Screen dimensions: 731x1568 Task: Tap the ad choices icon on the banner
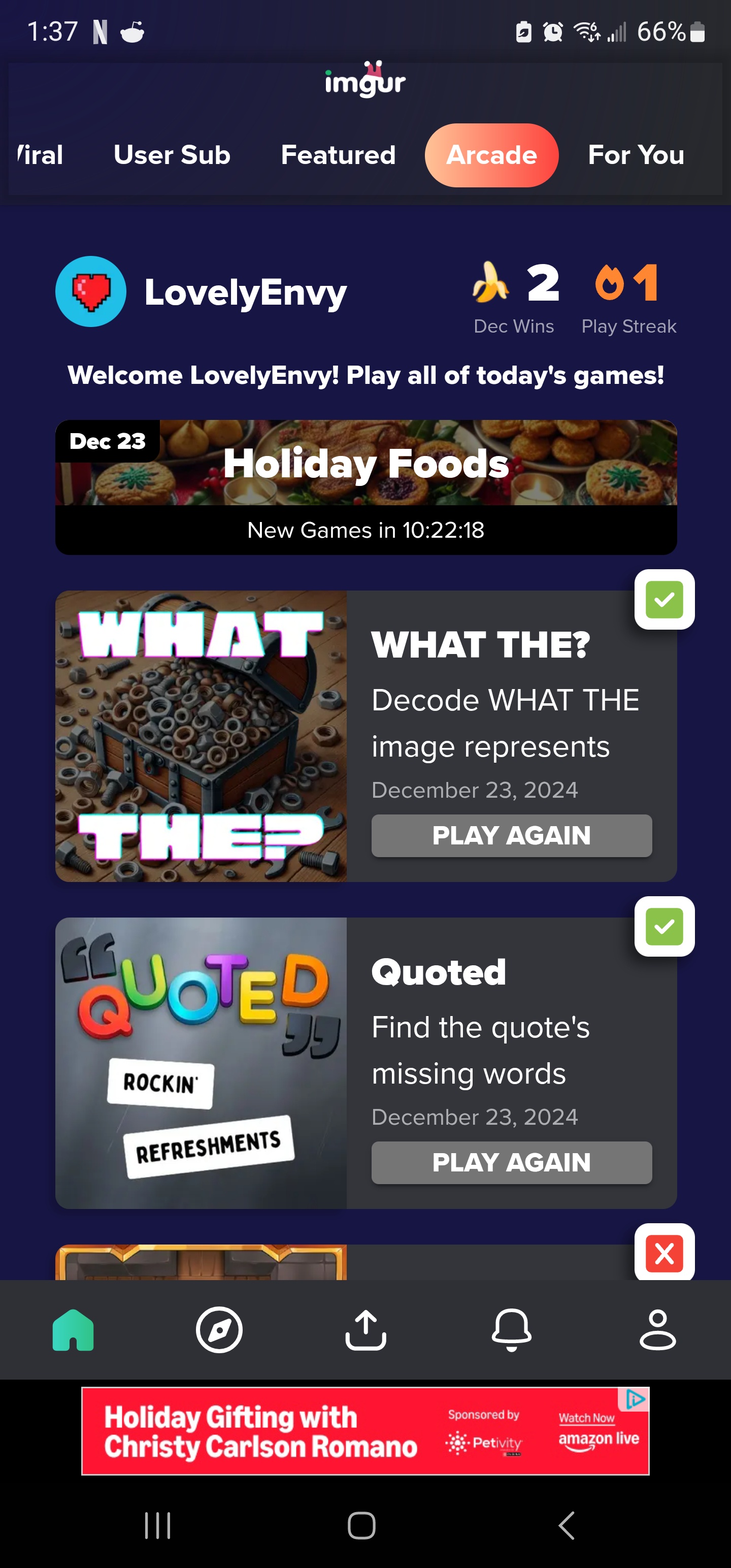(x=634, y=1399)
